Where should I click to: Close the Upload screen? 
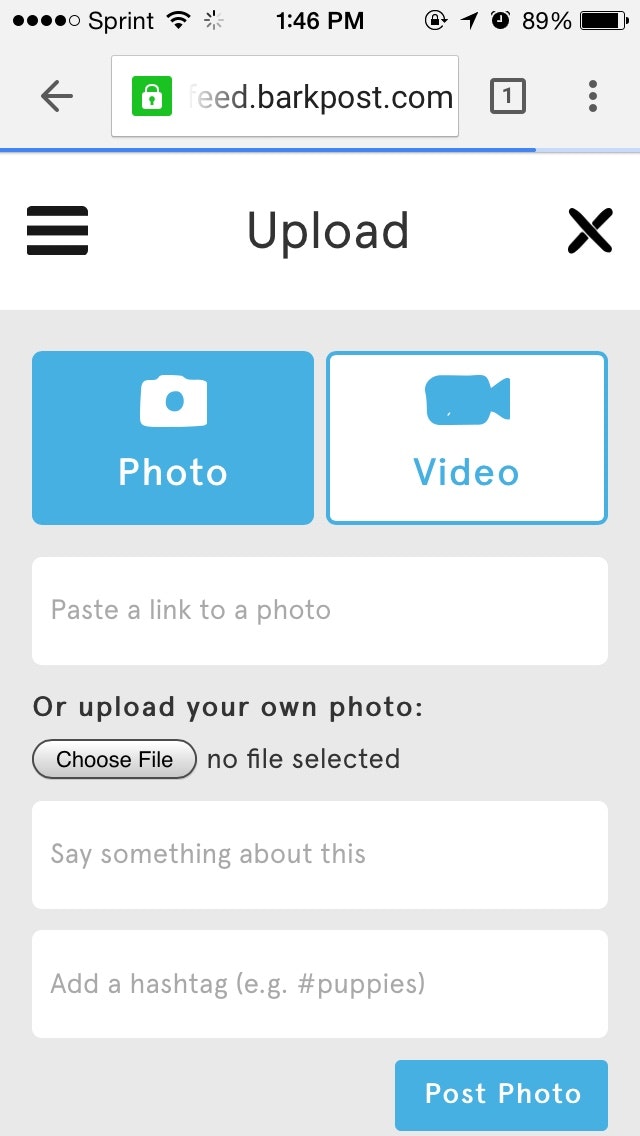[x=589, y=231]
